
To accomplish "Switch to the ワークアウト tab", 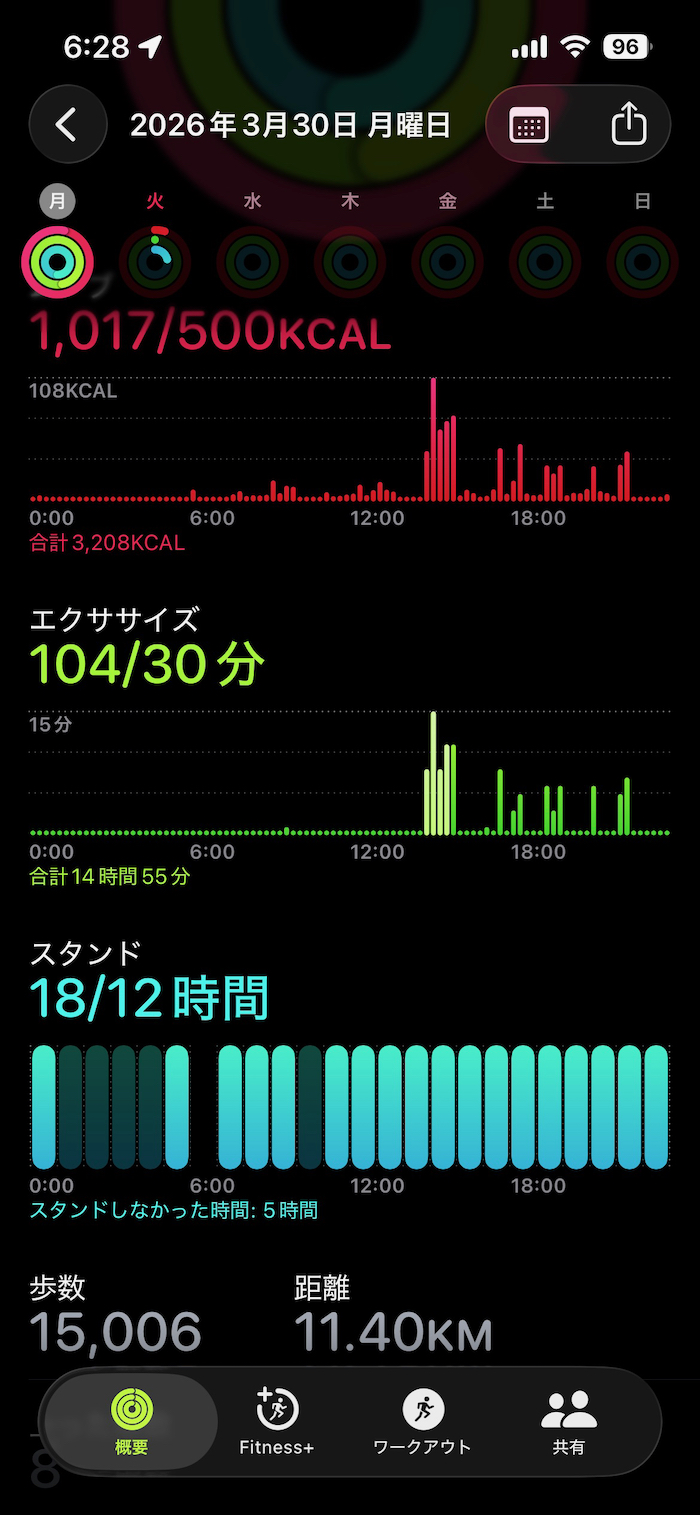I will pos(422,1421).
